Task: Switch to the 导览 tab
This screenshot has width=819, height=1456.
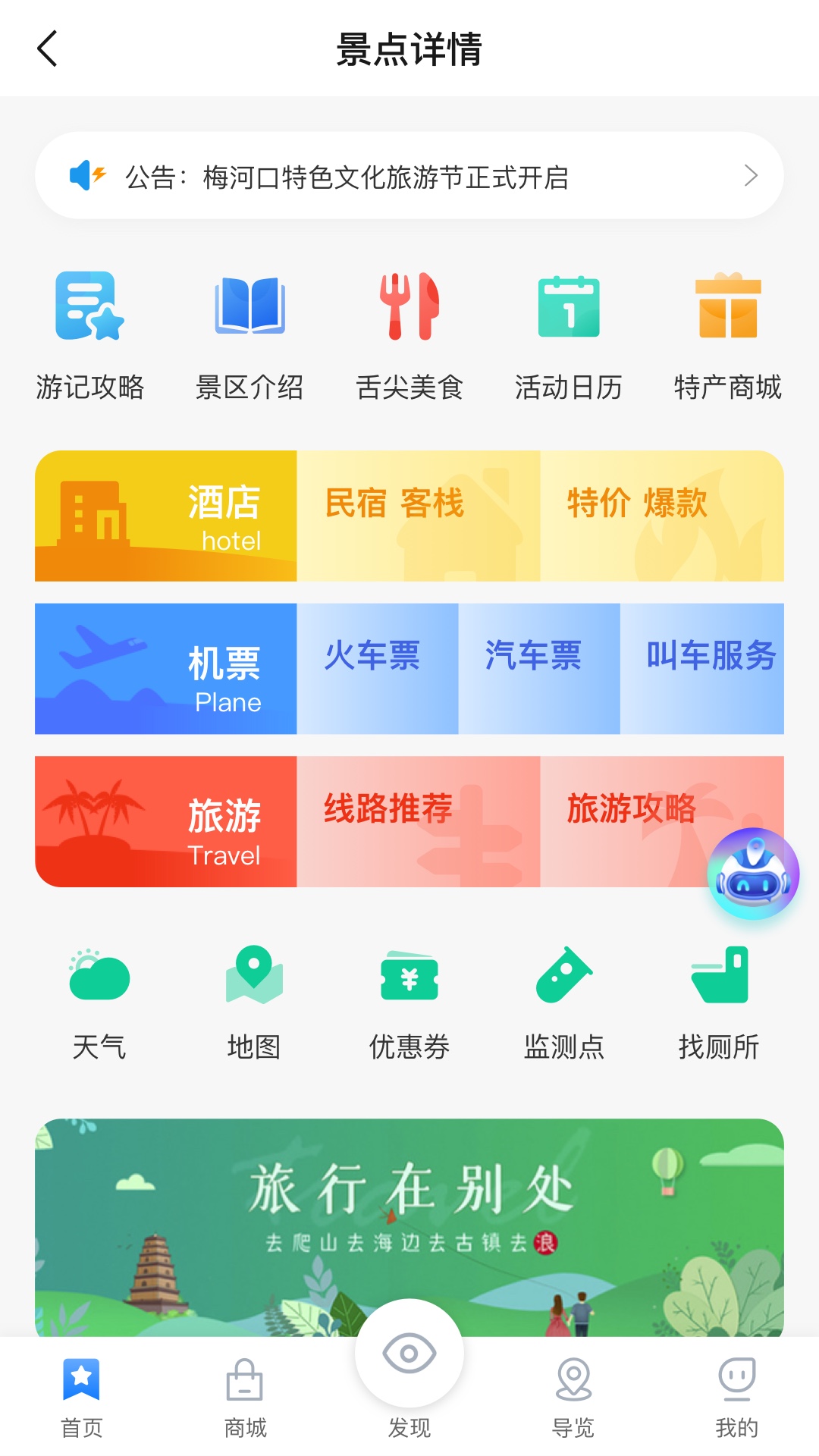Action: (x=573, y=1397)
